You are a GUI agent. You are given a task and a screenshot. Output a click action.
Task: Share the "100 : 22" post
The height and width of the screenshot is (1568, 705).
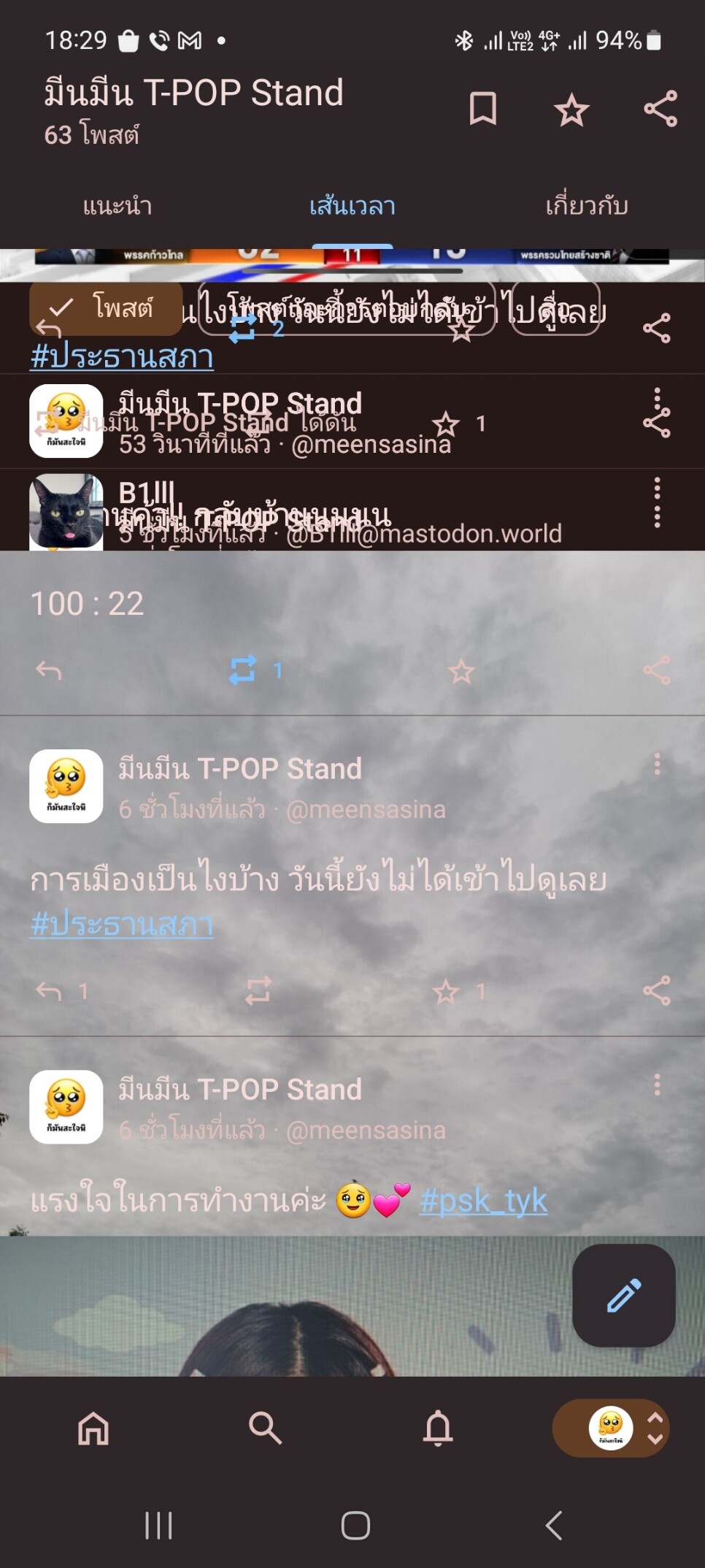pyautogui.click(x=657, y=670)
